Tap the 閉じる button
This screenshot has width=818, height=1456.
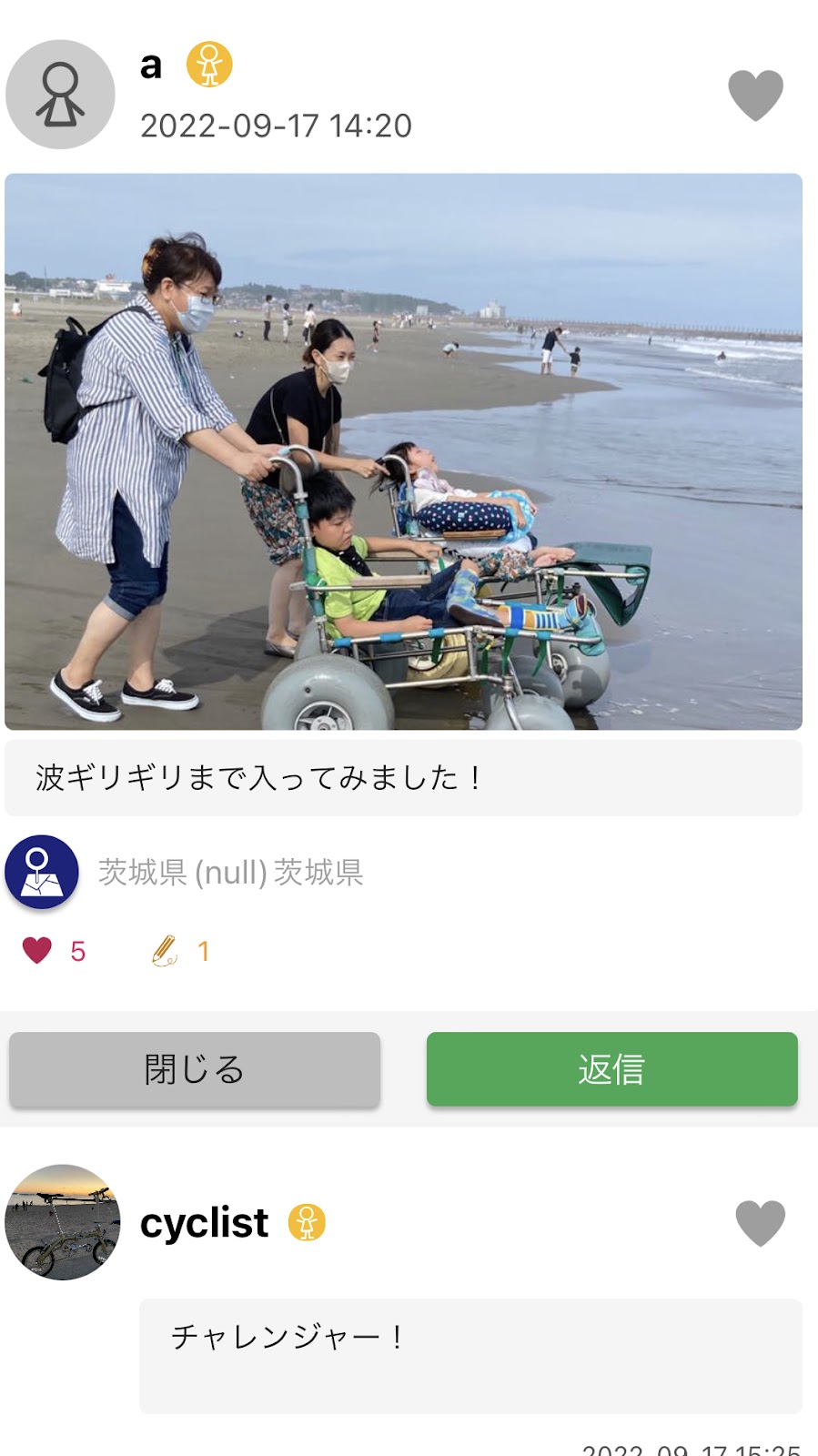pyautogui.click(x=194, y=1069)
